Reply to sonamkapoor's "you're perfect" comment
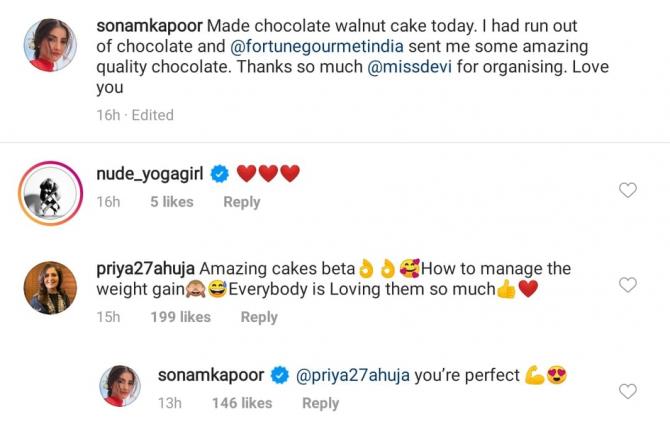Screen dimensions: 670x431 pyautogui.click(x=320, y=403)
